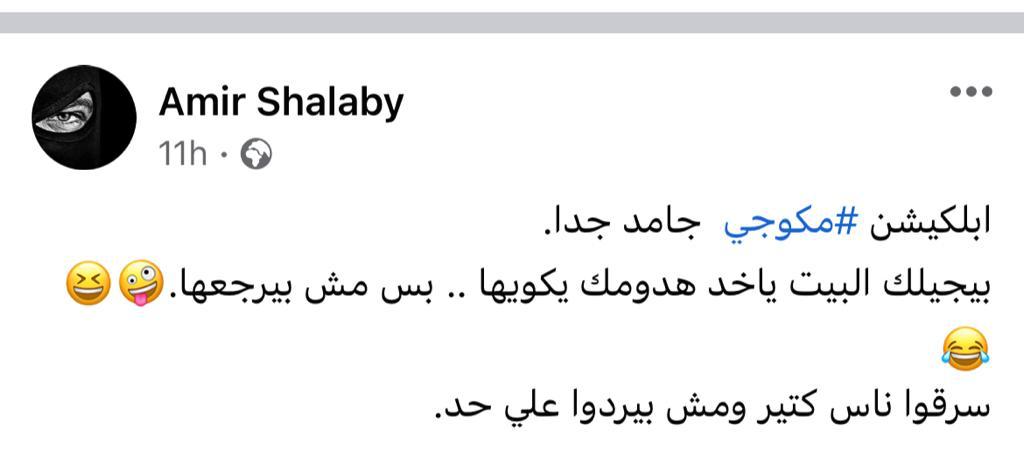The height and width of the screenshot is (449, 1024).
Task: Open the post's three-dot options menu
Action: [970, 92]
